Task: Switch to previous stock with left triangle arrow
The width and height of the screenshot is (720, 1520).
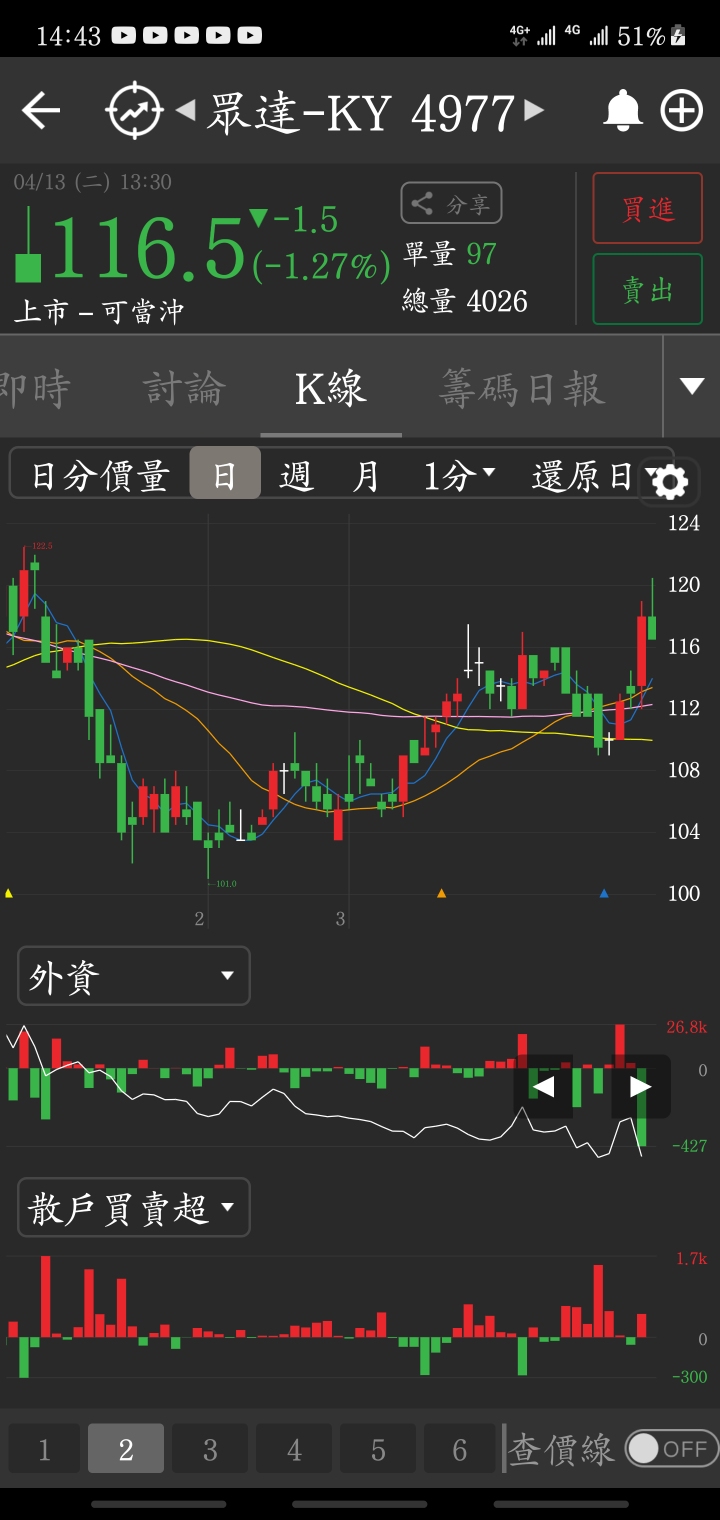Action: click(x=188, y=110)
